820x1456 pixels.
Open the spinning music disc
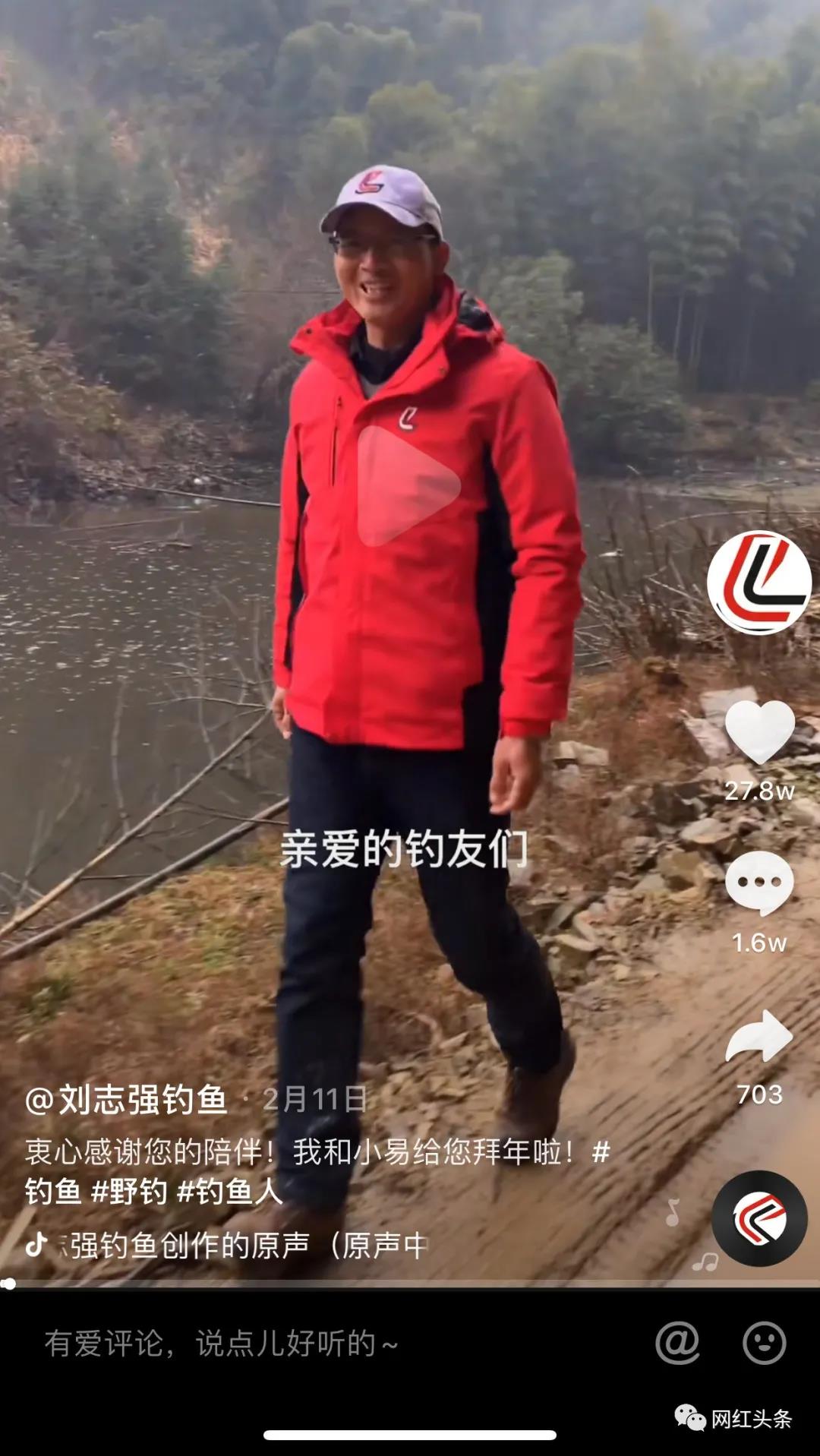(759, 1218)
